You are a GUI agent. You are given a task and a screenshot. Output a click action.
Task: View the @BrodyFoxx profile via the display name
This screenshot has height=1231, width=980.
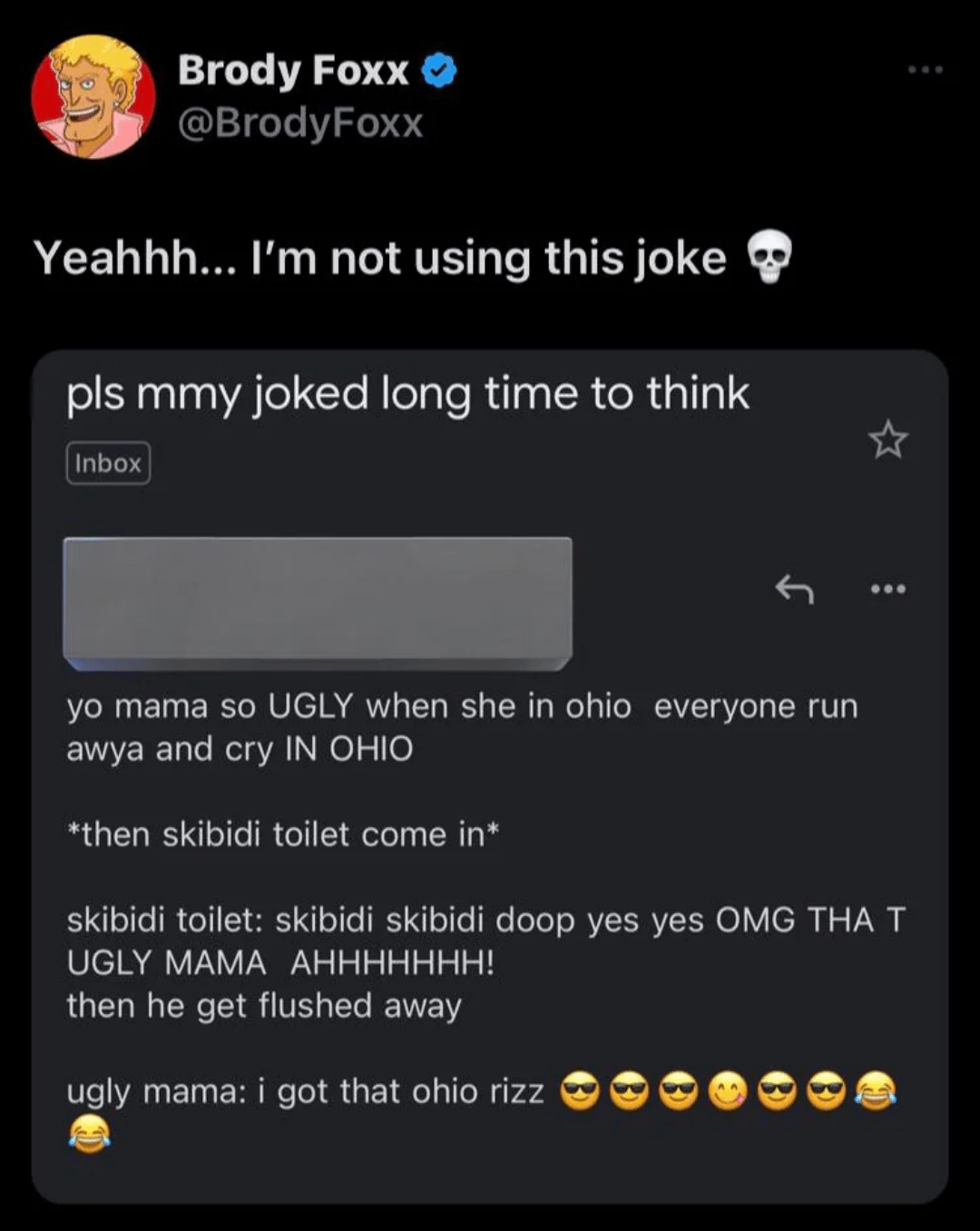coord(292,71)
